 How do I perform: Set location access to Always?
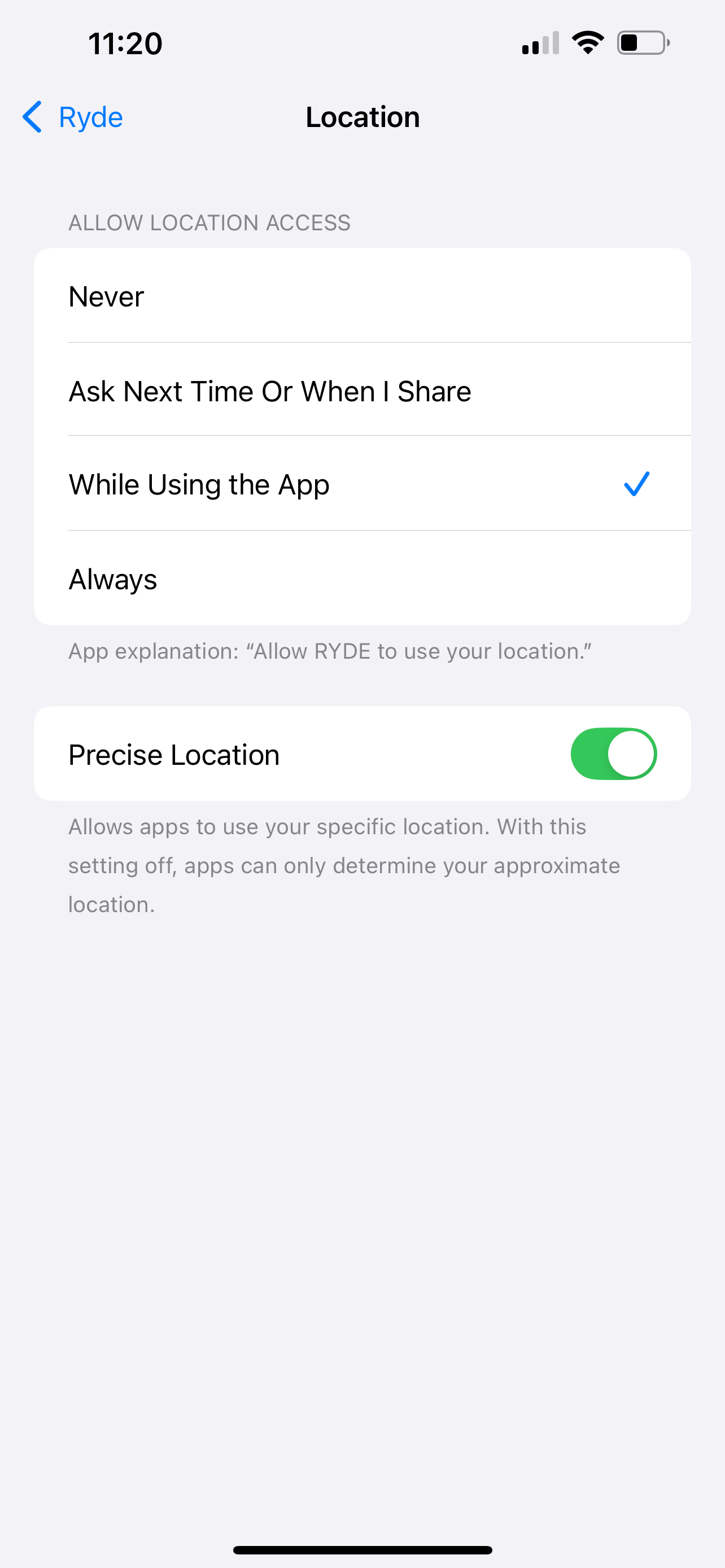pyautogui.click(x=361, y=579)
